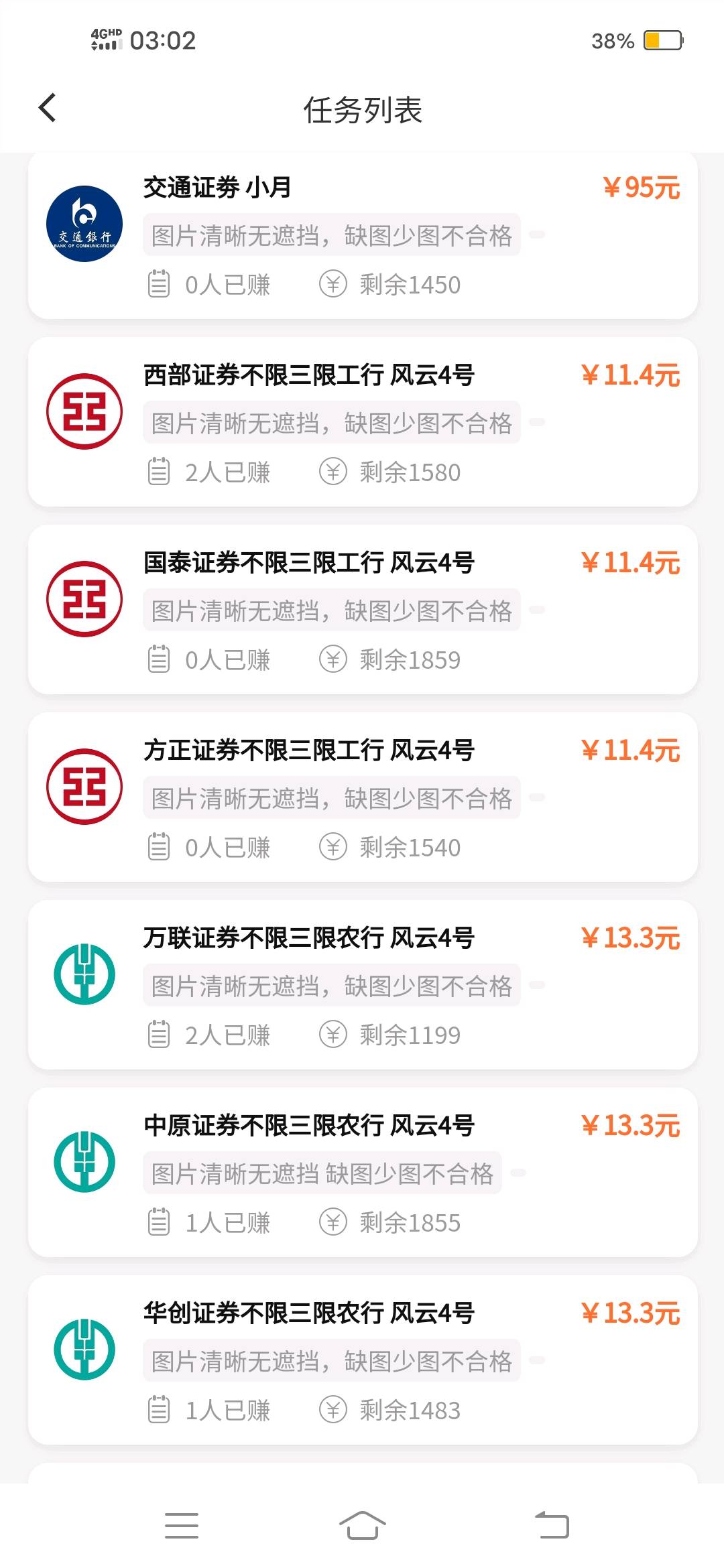
Task: Tap the 中原证券不限三限农行 task card
Action: pyautogui.click(x=362, y=1173)
